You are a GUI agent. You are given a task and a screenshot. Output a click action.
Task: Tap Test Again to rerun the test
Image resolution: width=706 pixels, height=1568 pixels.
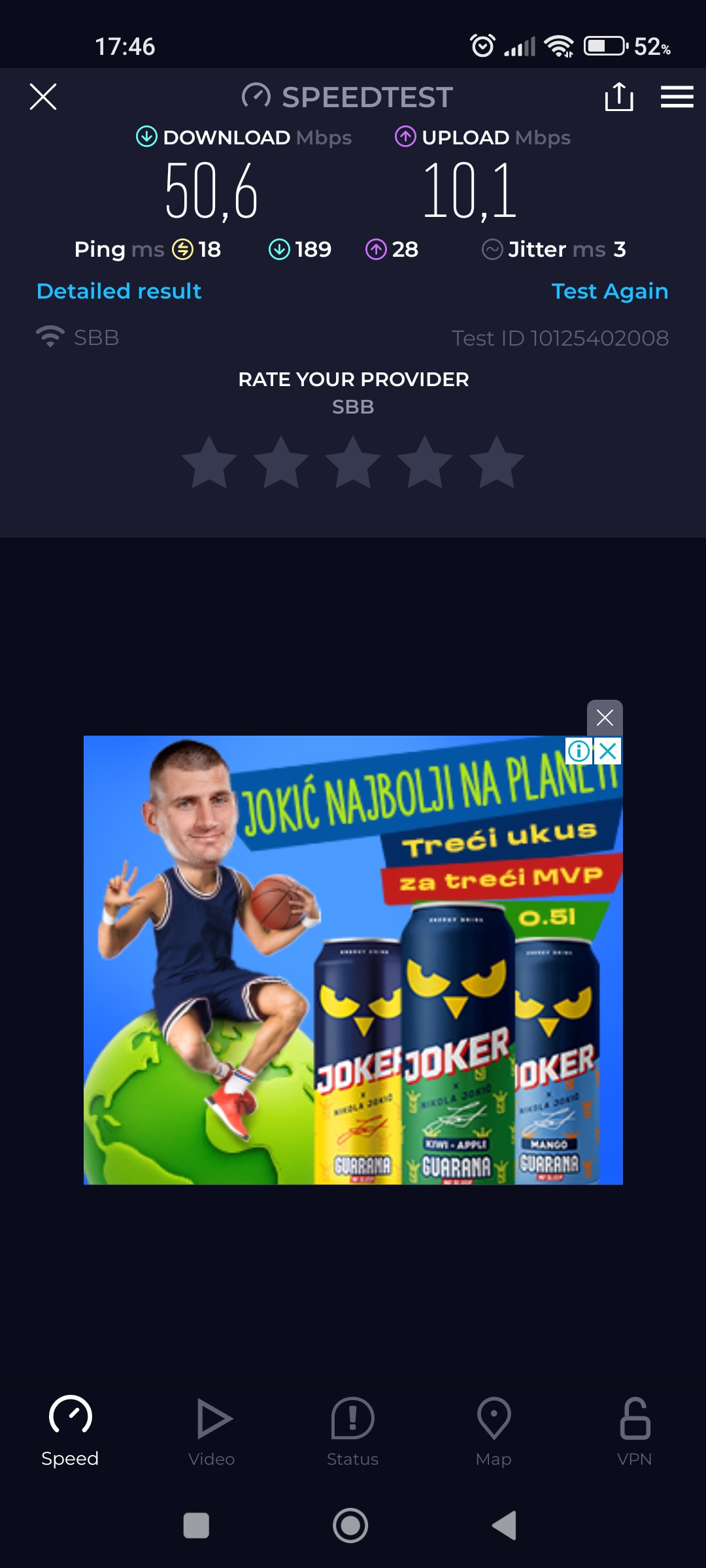(x=609, y=291)
